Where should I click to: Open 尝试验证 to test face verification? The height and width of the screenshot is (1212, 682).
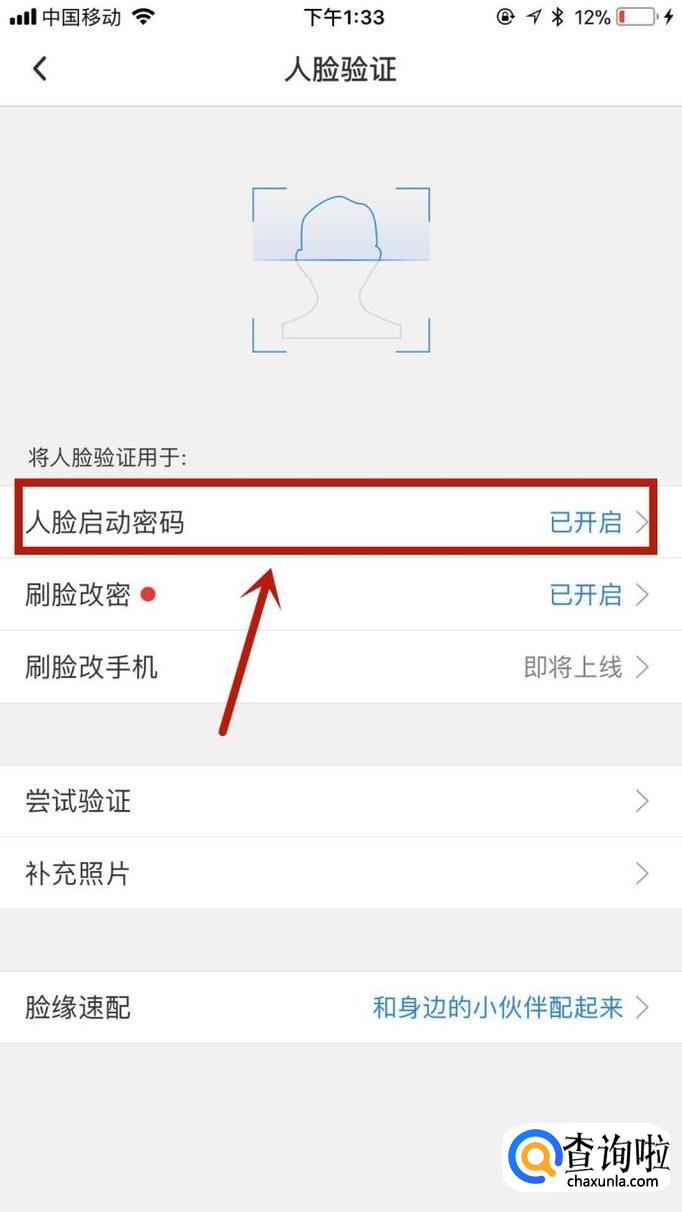click(341, 801)
